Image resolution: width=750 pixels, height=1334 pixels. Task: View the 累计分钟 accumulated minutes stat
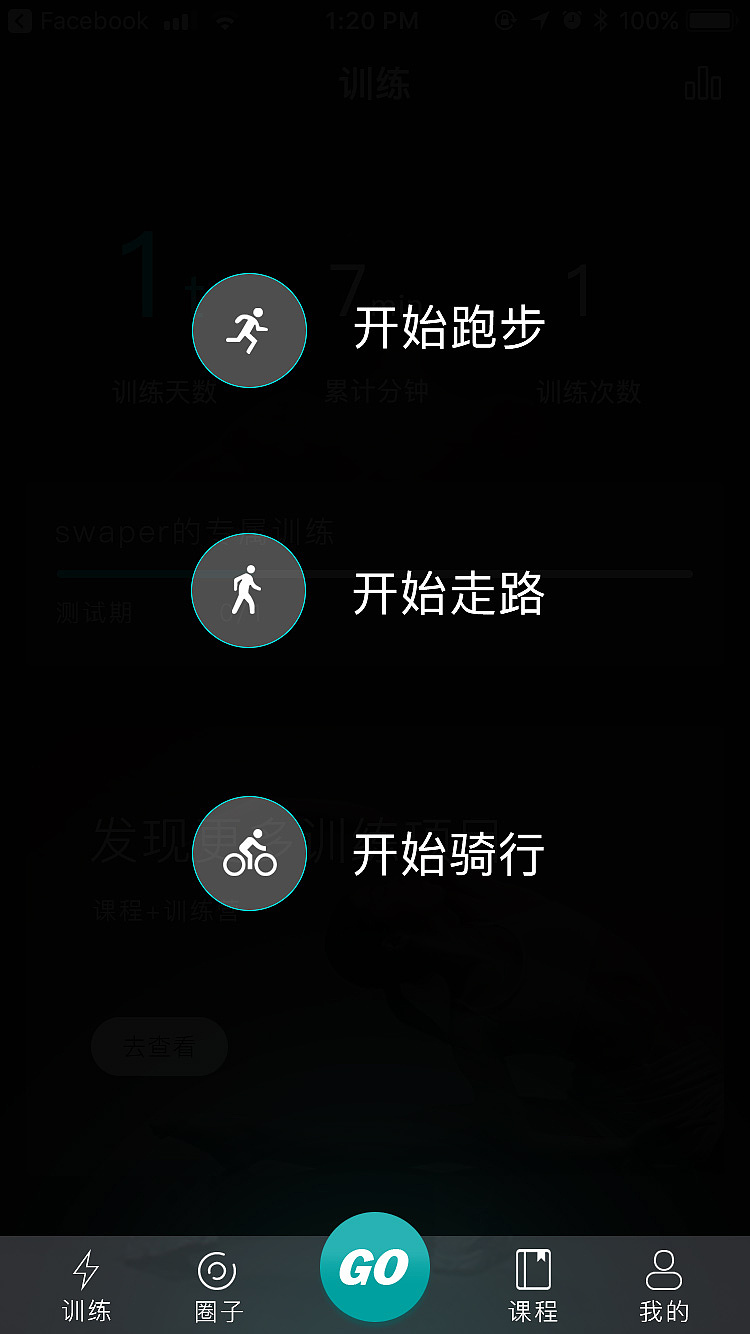tap(375, 392)
